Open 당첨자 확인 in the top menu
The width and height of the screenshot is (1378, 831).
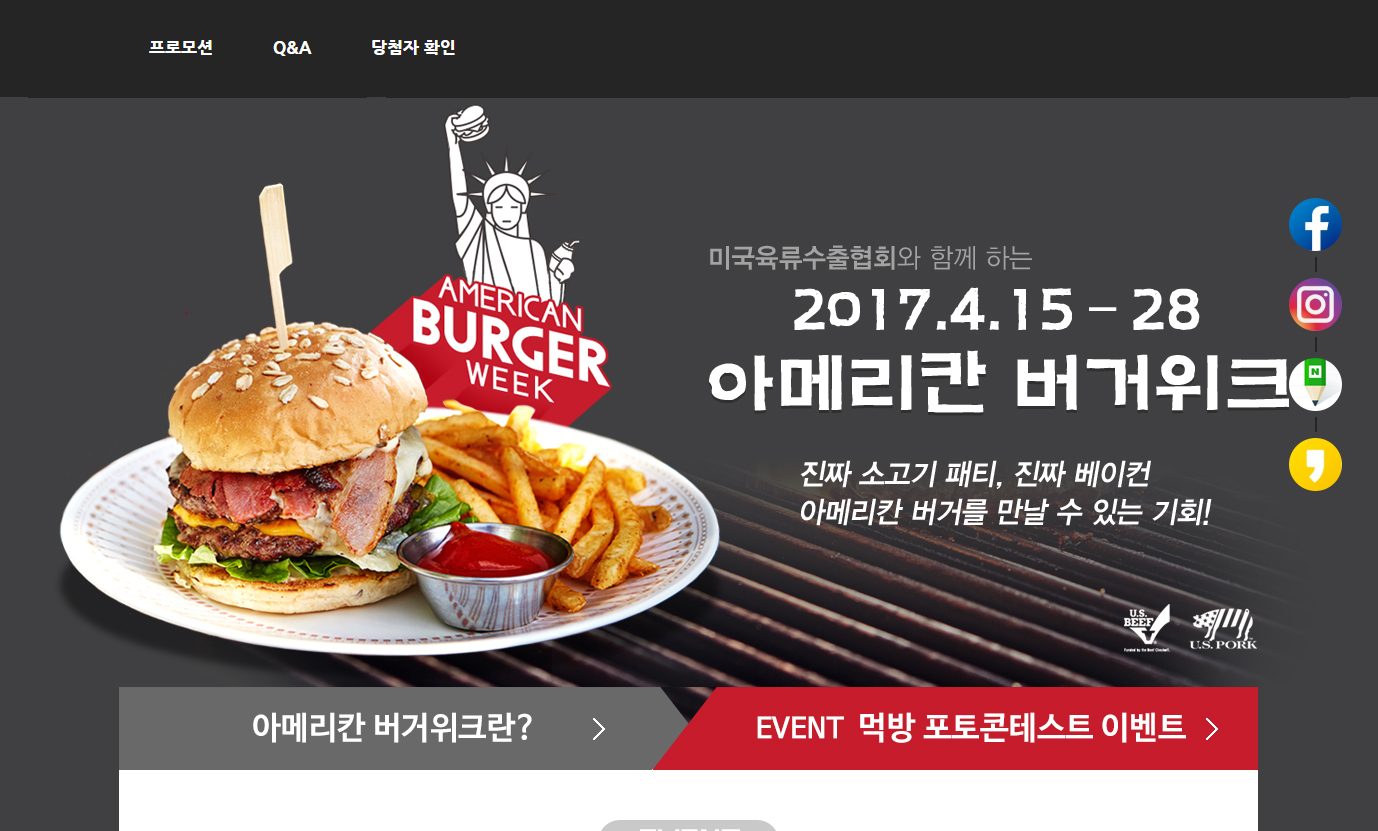[413, 47]
